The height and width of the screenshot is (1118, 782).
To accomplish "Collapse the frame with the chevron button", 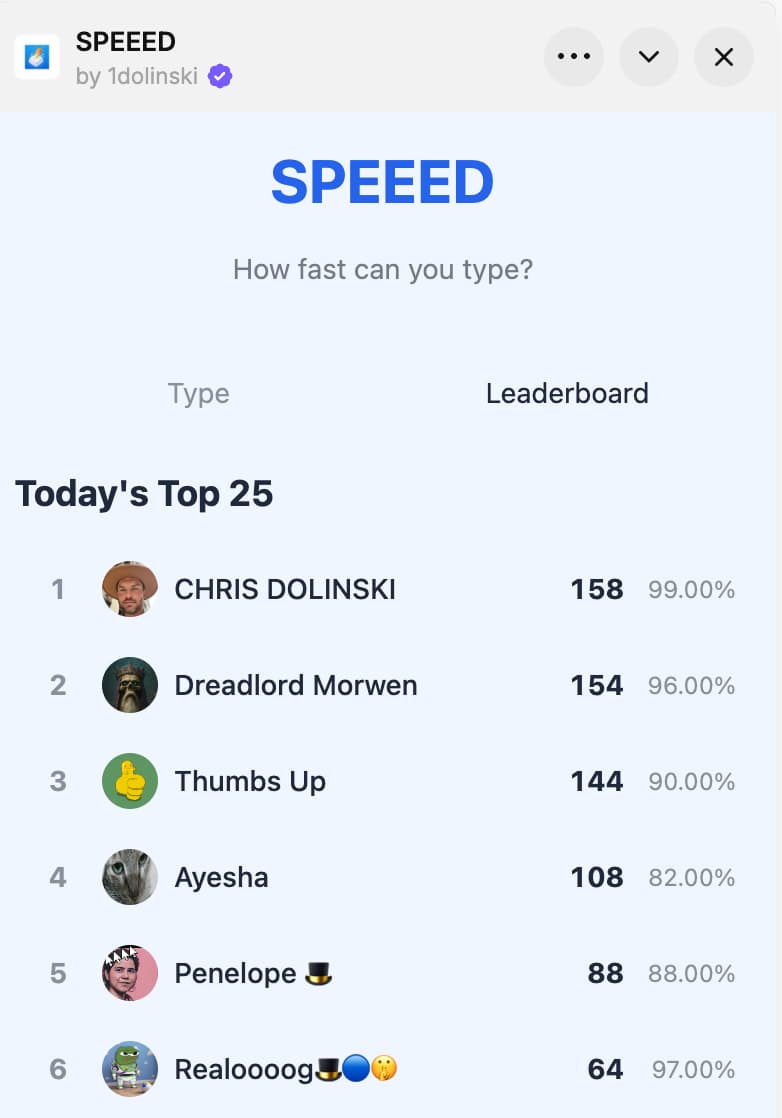I will [x=648, y=57].
